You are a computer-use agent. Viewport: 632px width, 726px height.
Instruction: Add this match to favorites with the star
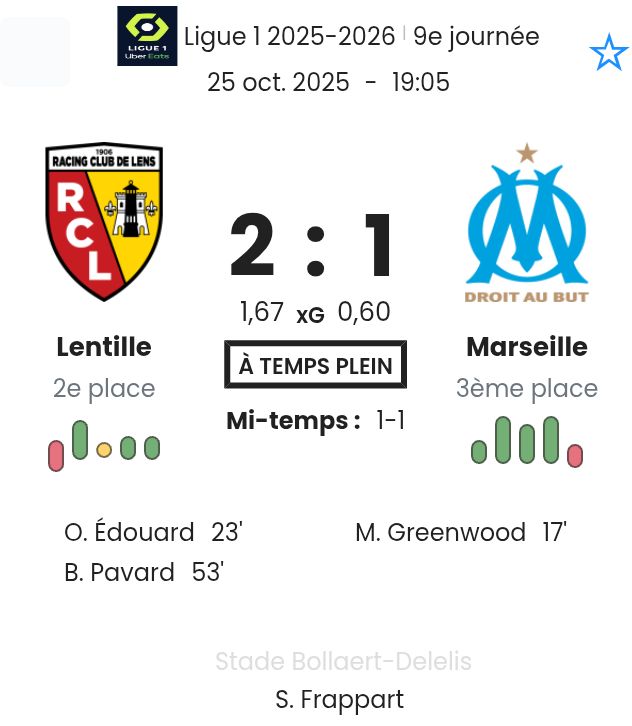608,53
